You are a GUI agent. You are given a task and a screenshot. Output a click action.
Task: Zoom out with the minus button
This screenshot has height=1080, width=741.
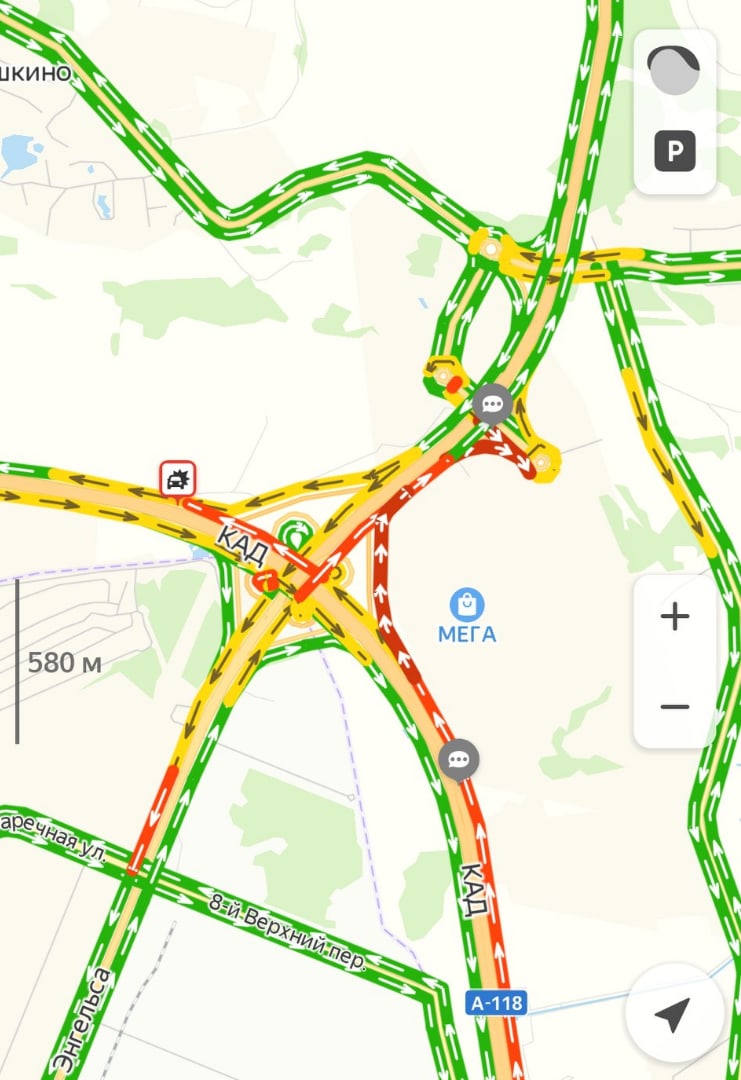tap(675, 707)
